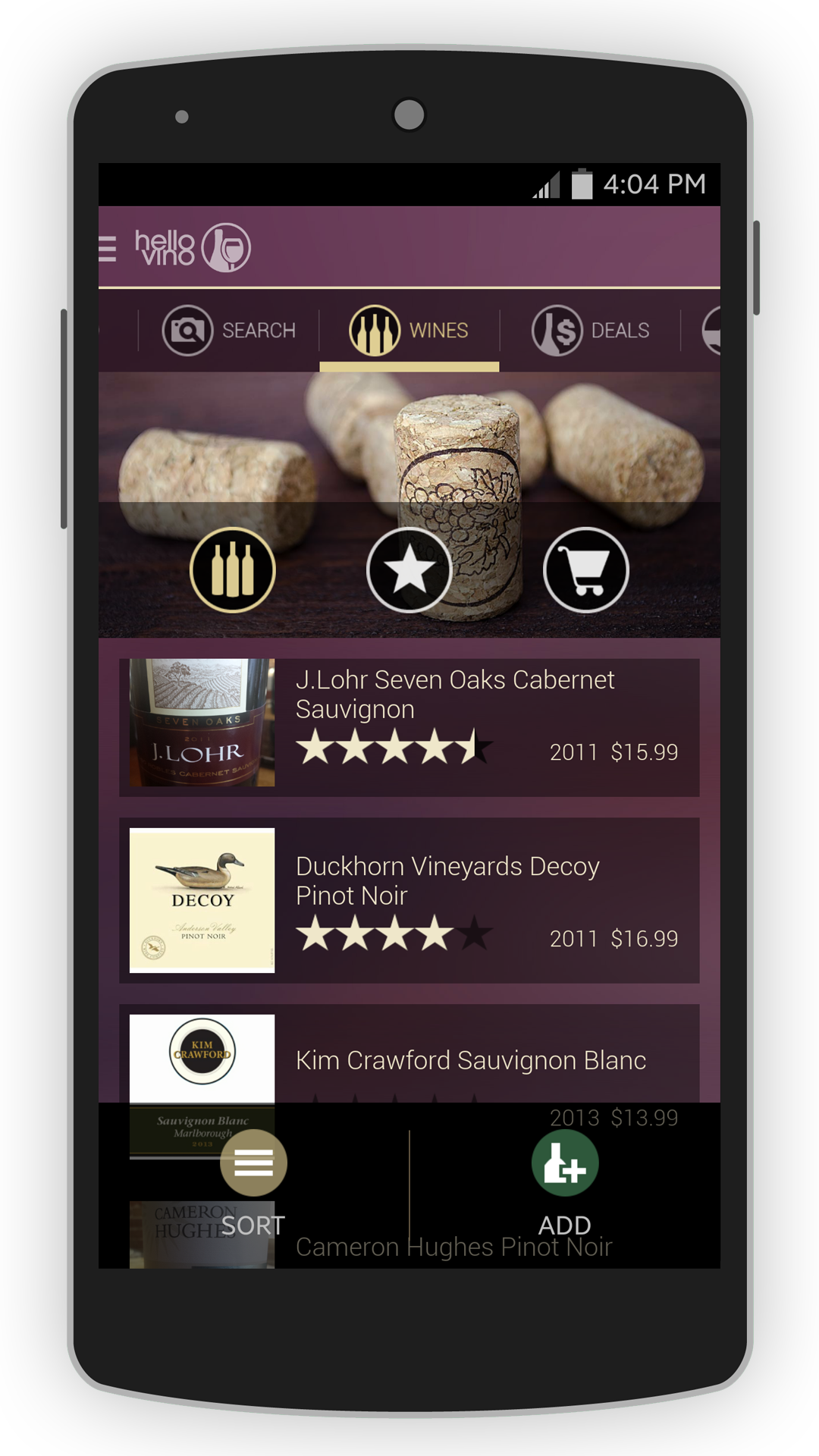Image resolution: width=819 pixels, height=1456 pixels.
Task: Open the shopping cart list icon
Action: 586,570
